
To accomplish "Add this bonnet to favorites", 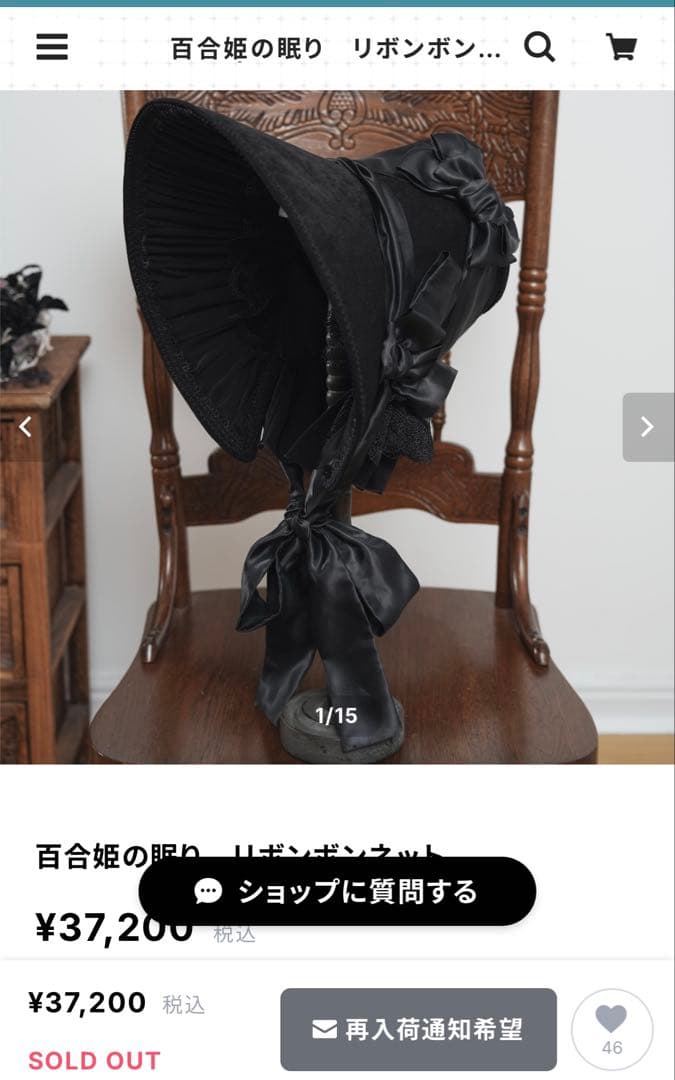I will pyautogui.click(x=611, y=1029).
